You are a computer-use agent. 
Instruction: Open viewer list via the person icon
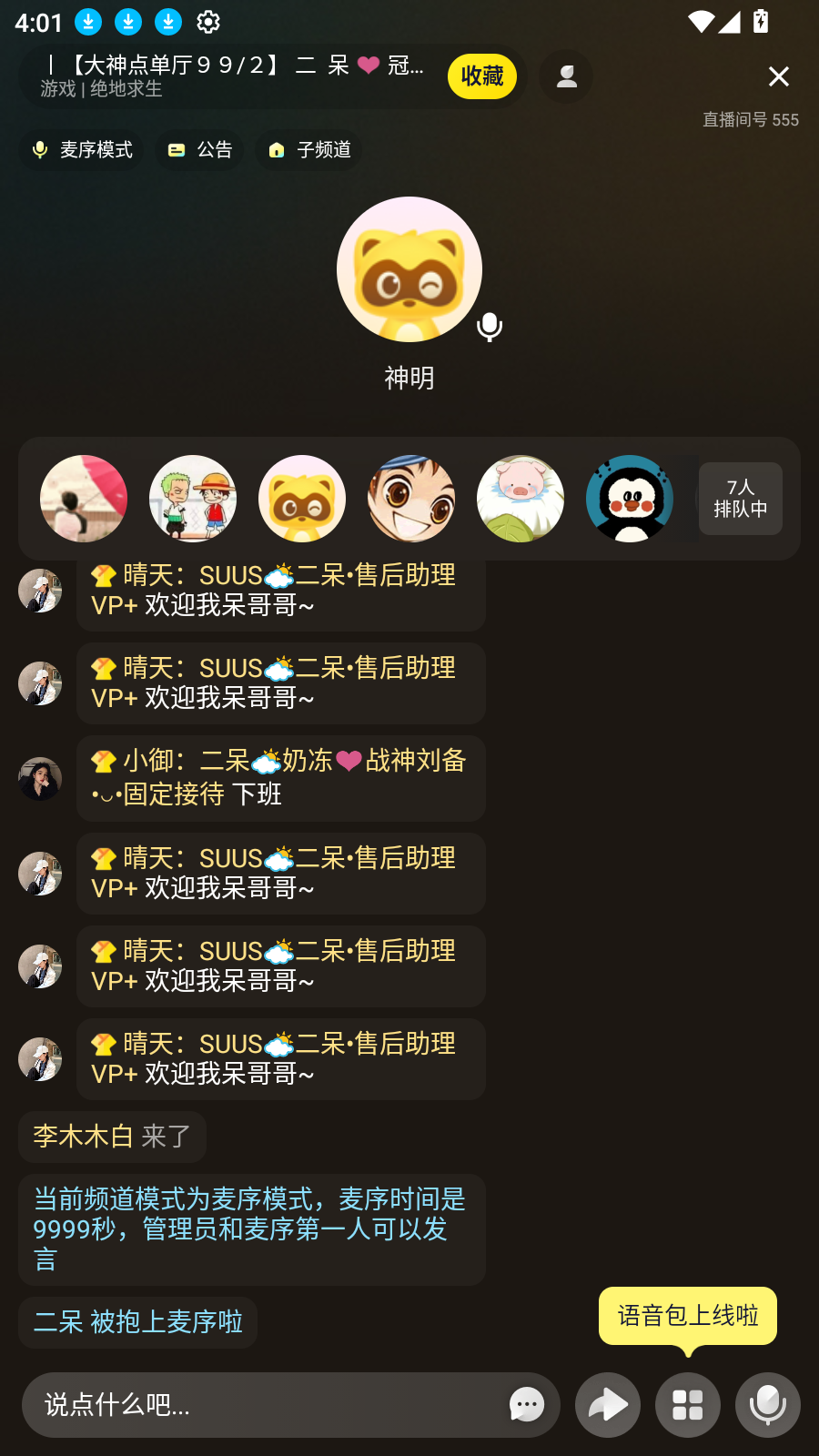[566, 76]
